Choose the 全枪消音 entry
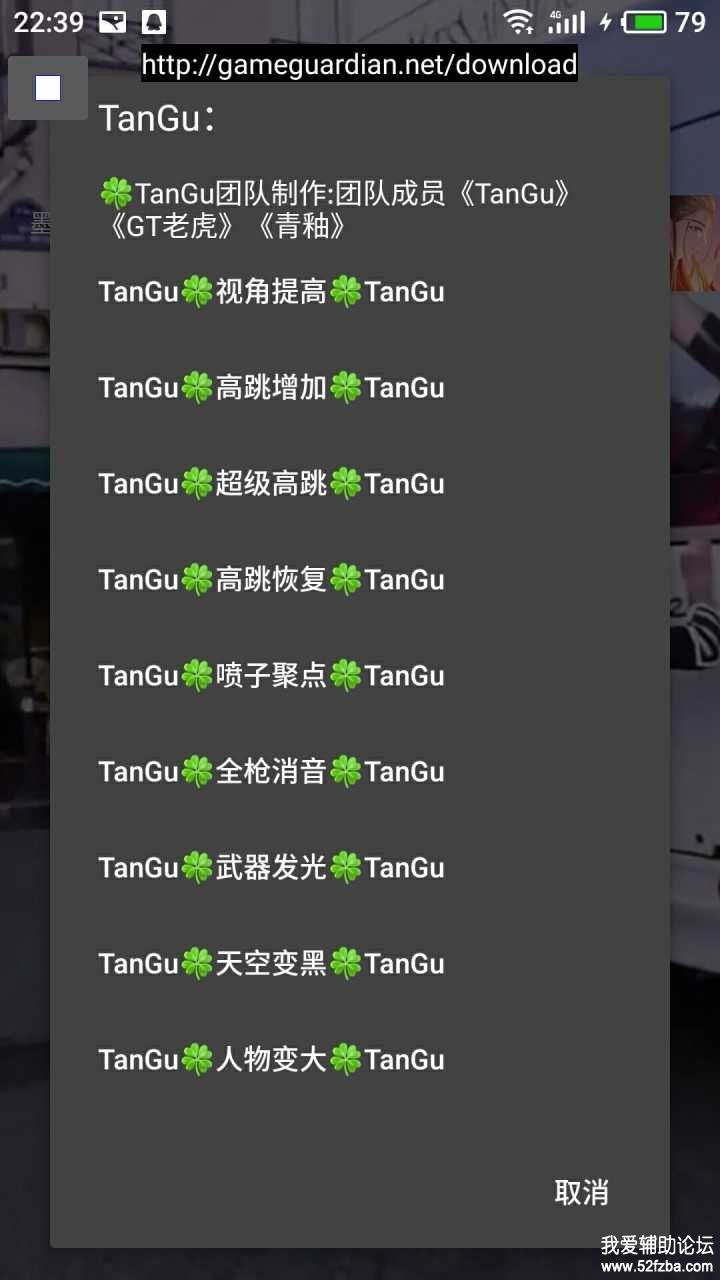 [271, 772]
